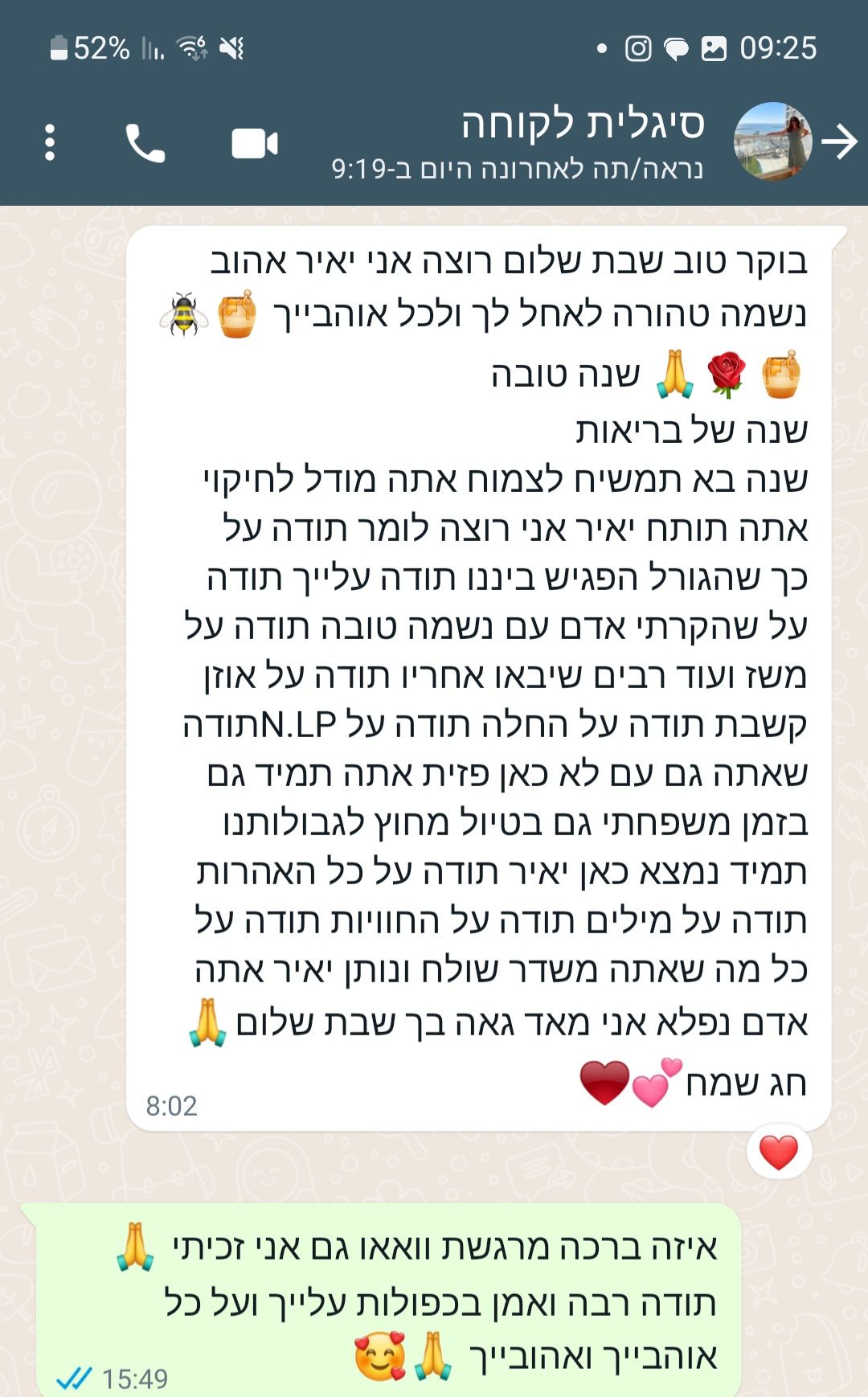Open סיגלית לקוחה profile picture
Screen dimensions: 868x1397
772,141
